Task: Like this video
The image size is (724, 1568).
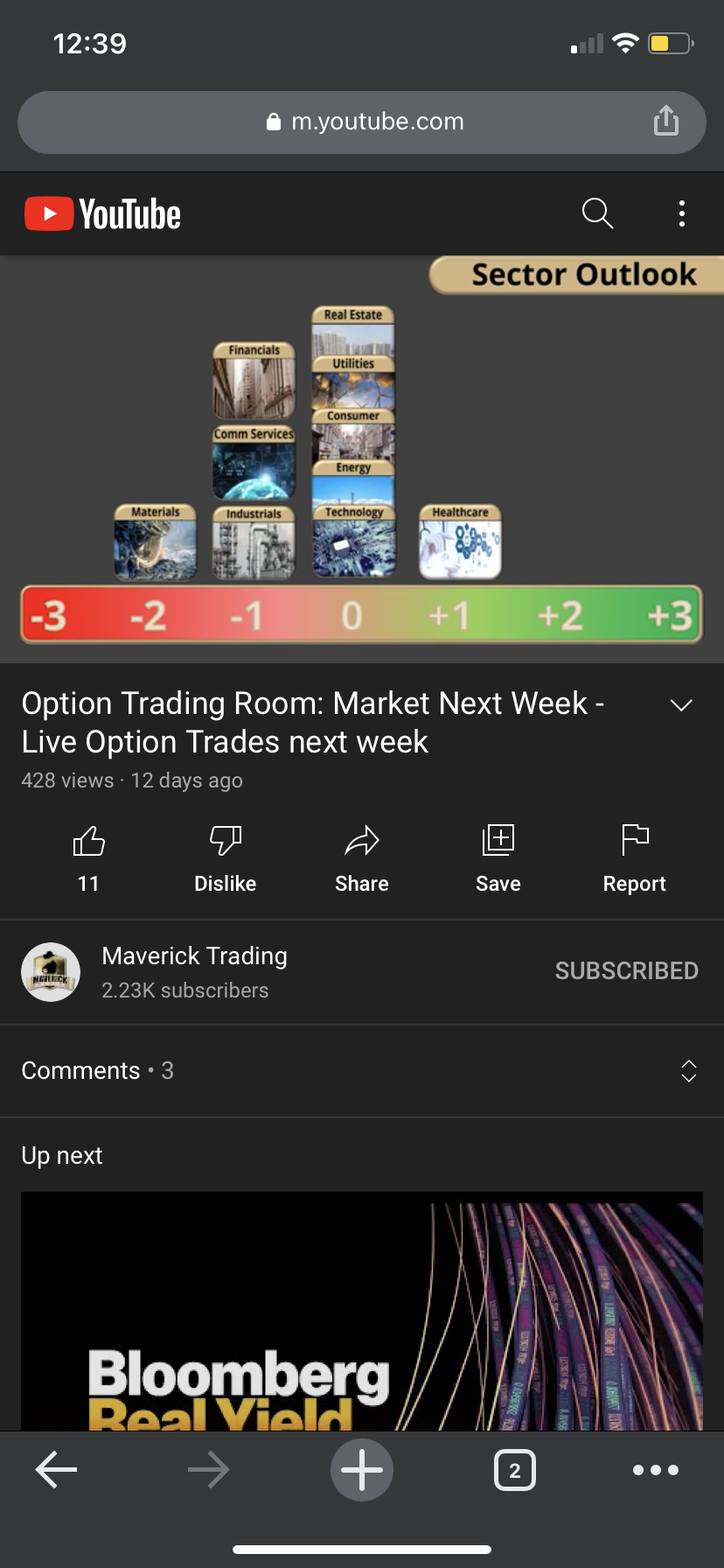Action: [x=88, y=857]
